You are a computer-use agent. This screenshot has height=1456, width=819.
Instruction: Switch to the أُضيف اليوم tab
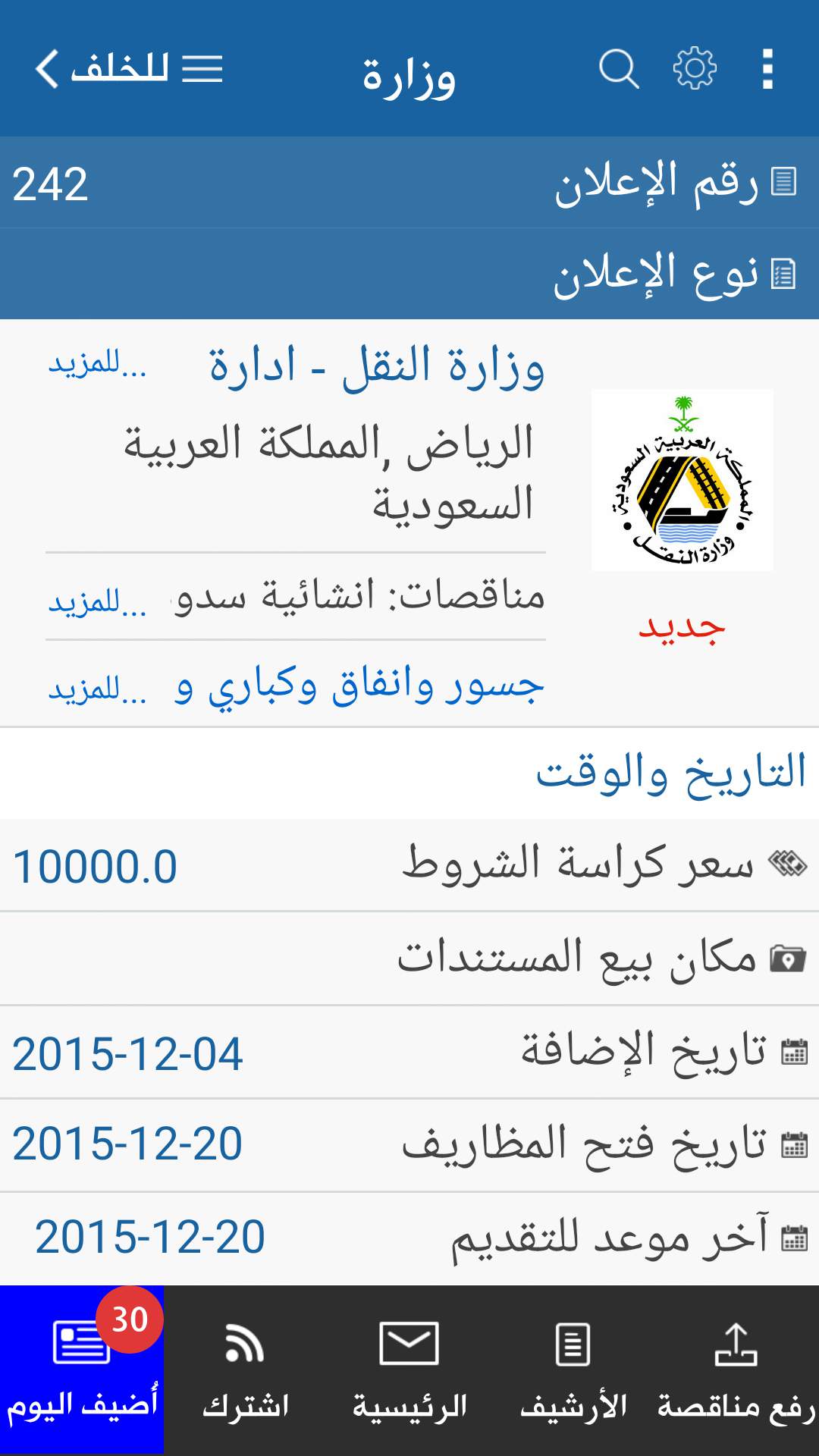[x=82, y=1370]
